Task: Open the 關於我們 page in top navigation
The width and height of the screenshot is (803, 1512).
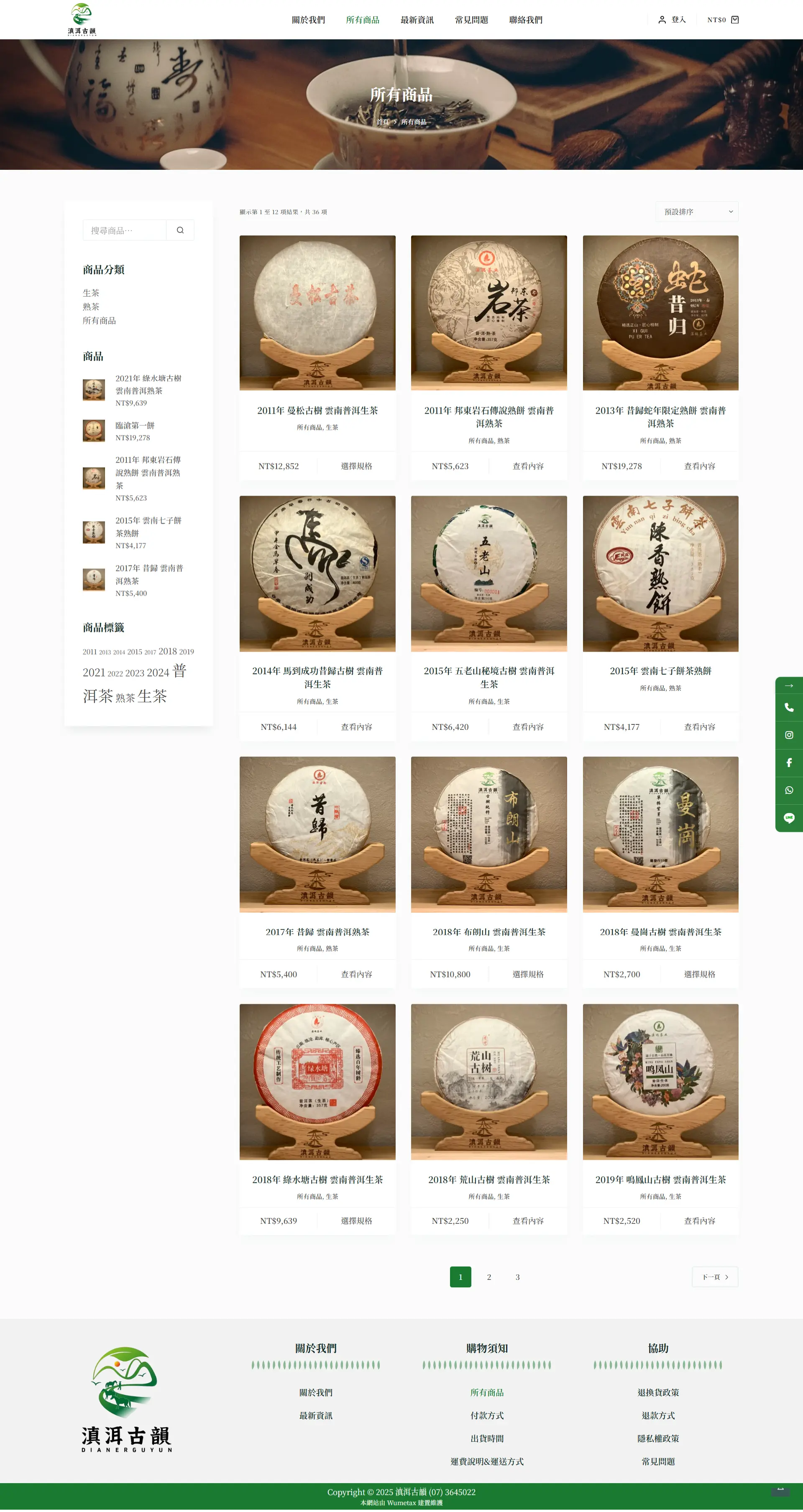Action: click(308, 20)
